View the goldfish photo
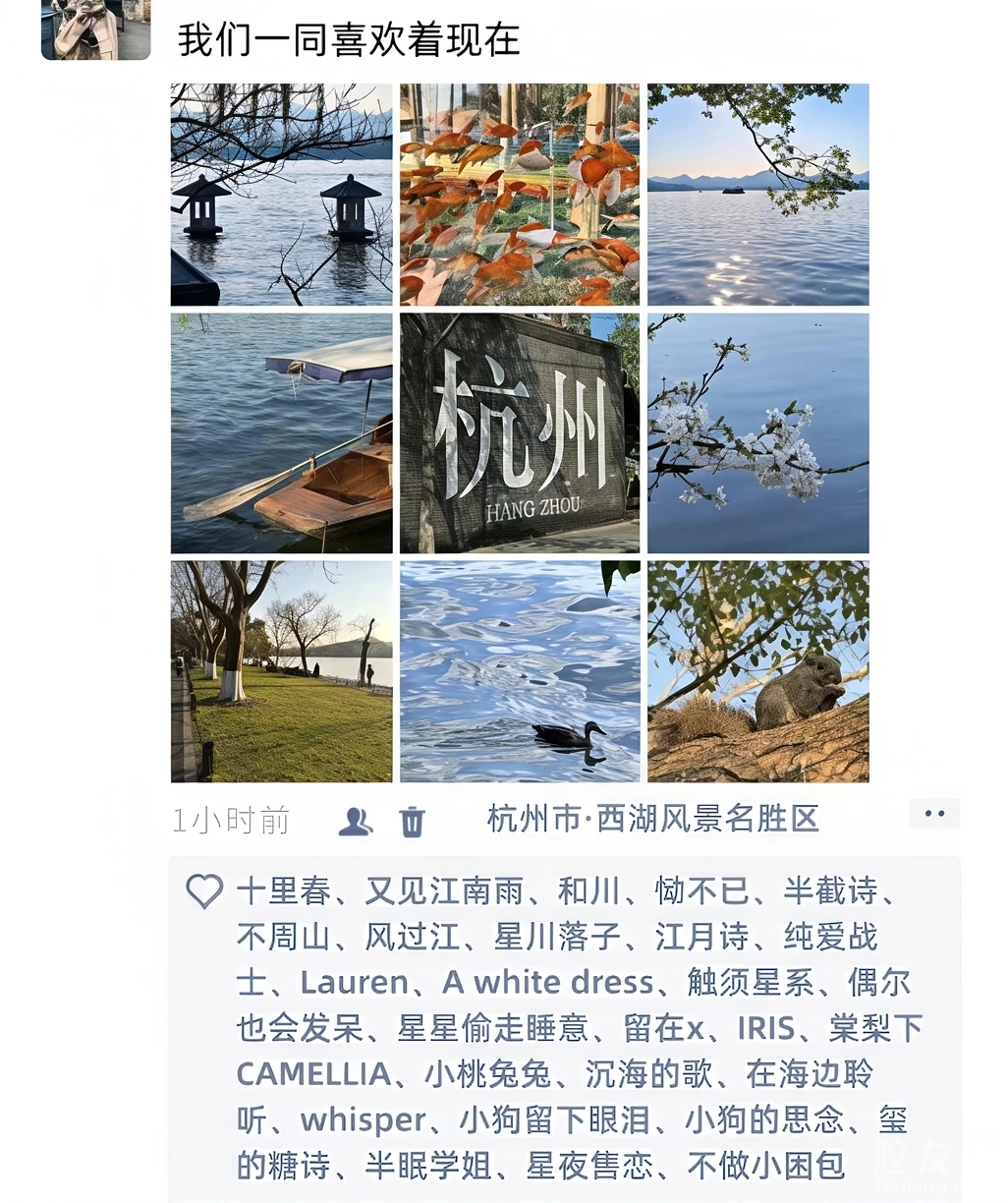Screen dimensions: 1008x1203 520,195
